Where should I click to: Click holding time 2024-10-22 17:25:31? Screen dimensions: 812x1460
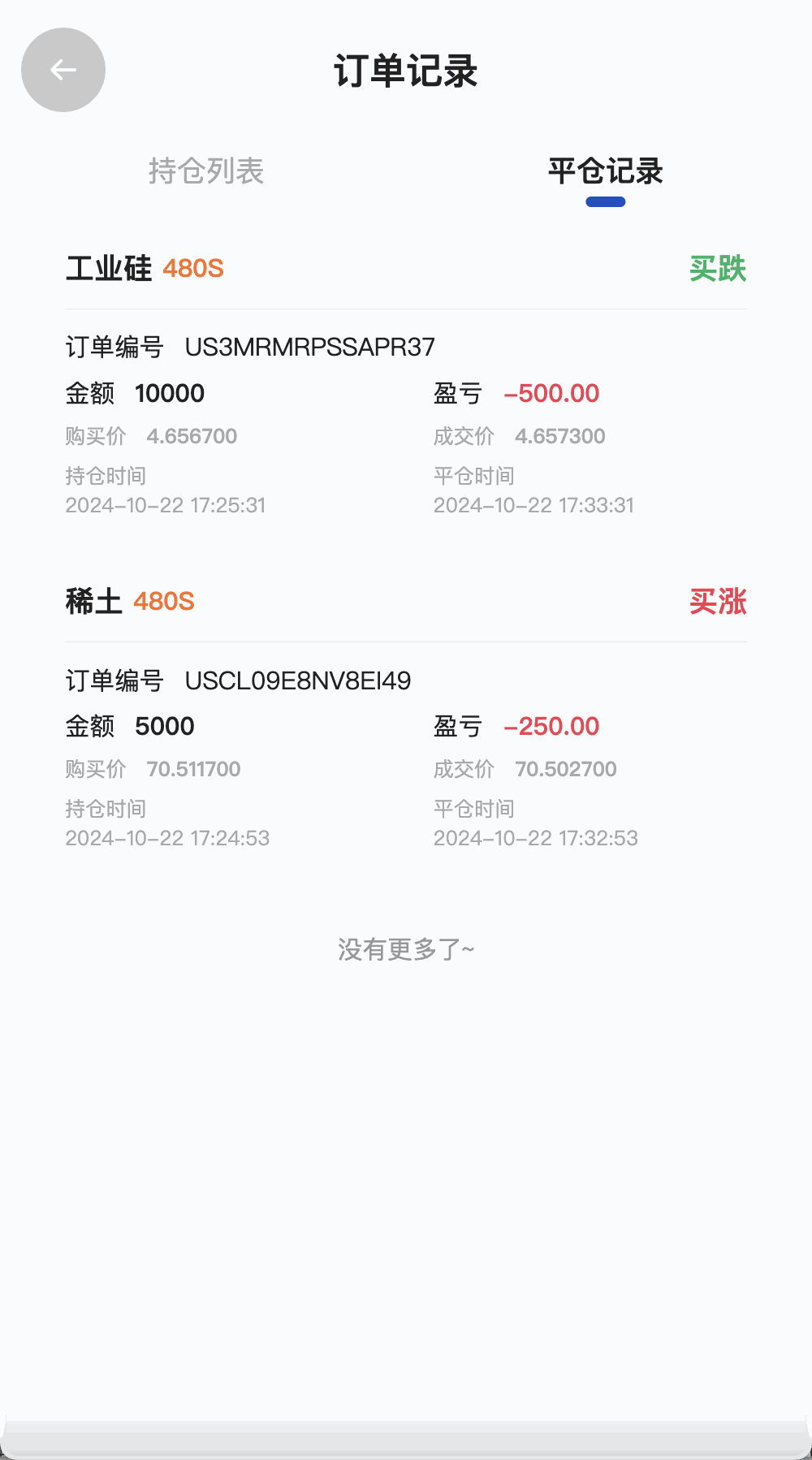tap(167, 506)
